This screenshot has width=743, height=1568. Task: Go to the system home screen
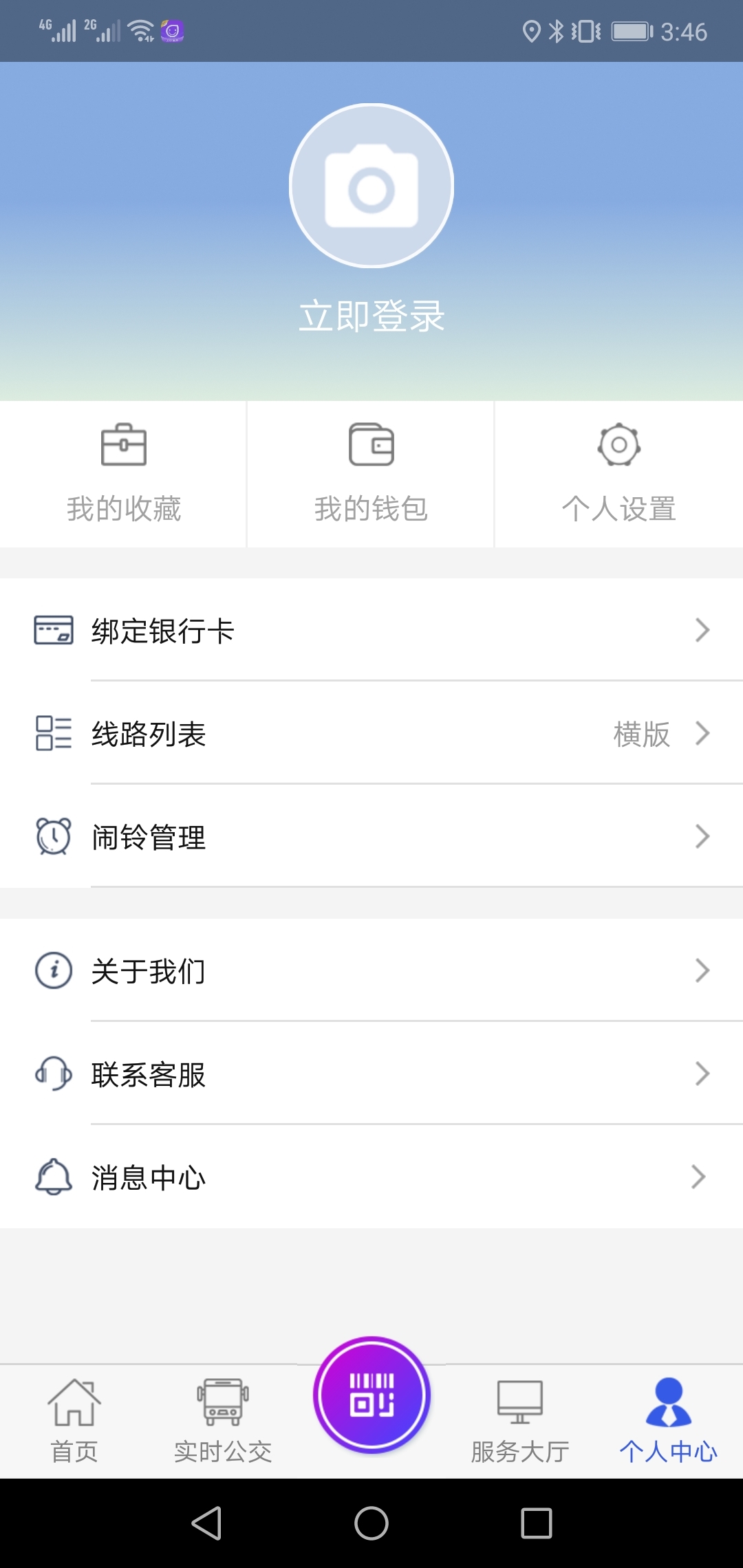click(371, 1523)
